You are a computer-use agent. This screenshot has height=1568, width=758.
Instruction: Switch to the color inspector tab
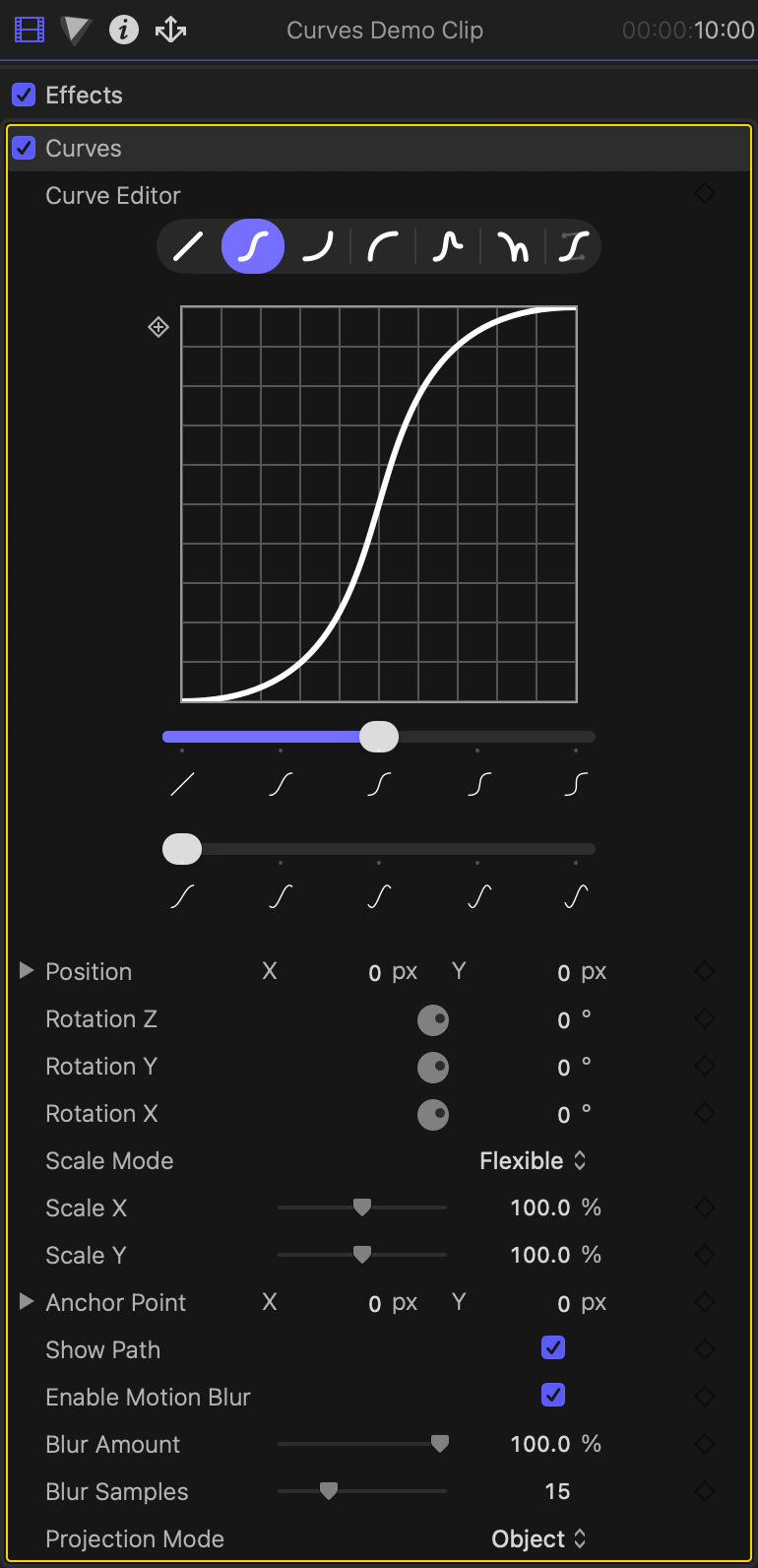(x=76, y=31)
